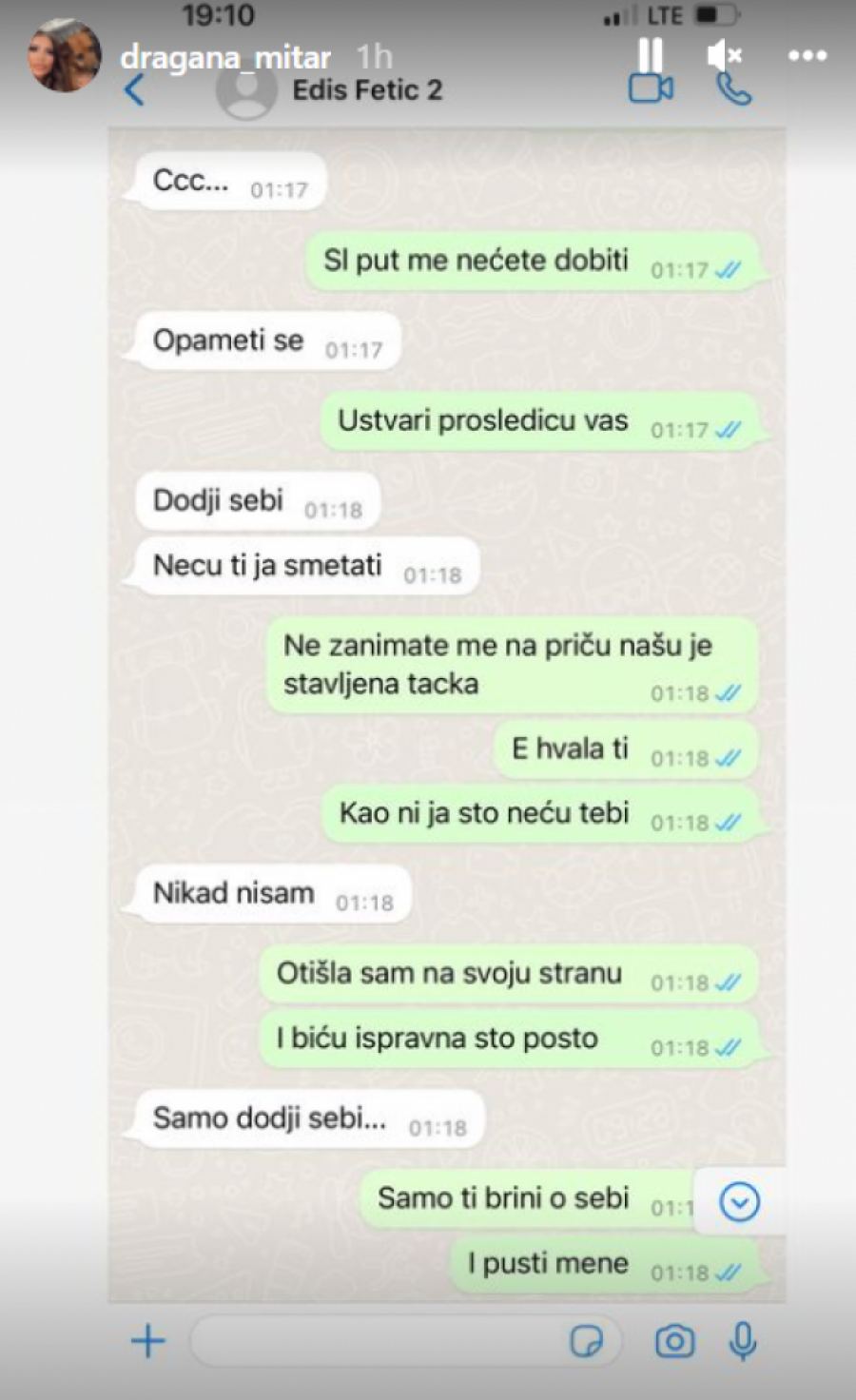Viewport: 856px width, 1400px height.
Task: Open the story overflow menu
Action: click(807, 56)
